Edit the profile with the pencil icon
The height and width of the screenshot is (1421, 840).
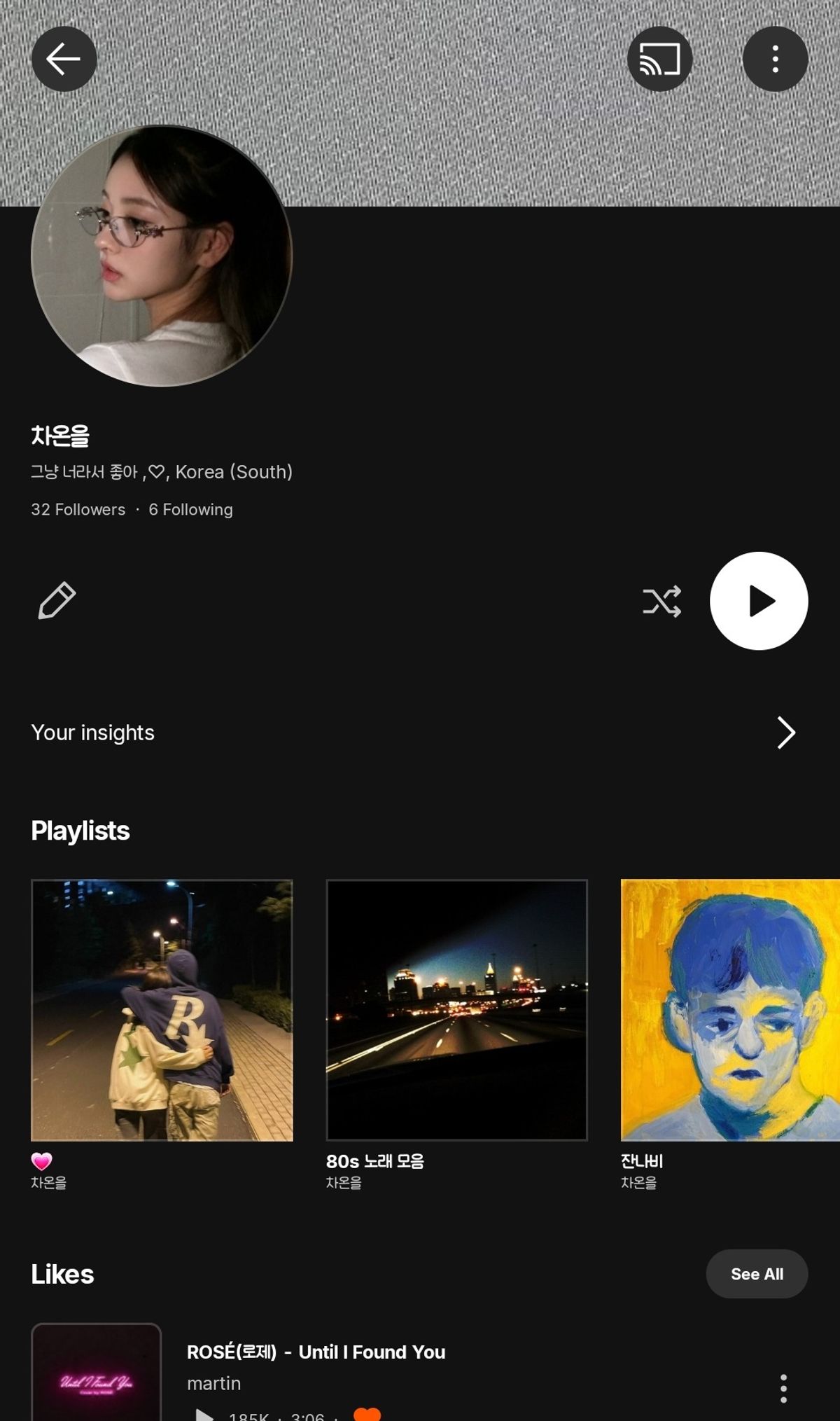coord(57,601)
